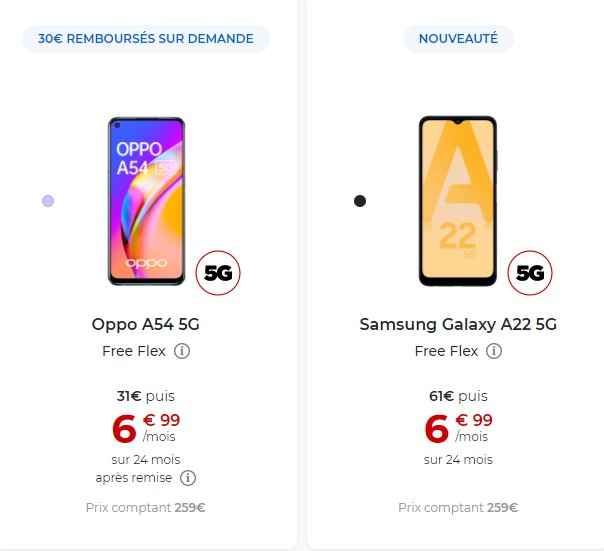Viewport: 604px width, 551px height.
Task: Show Free Flex info for Samsung Galaxy A22
Action: tap(494, 351)
